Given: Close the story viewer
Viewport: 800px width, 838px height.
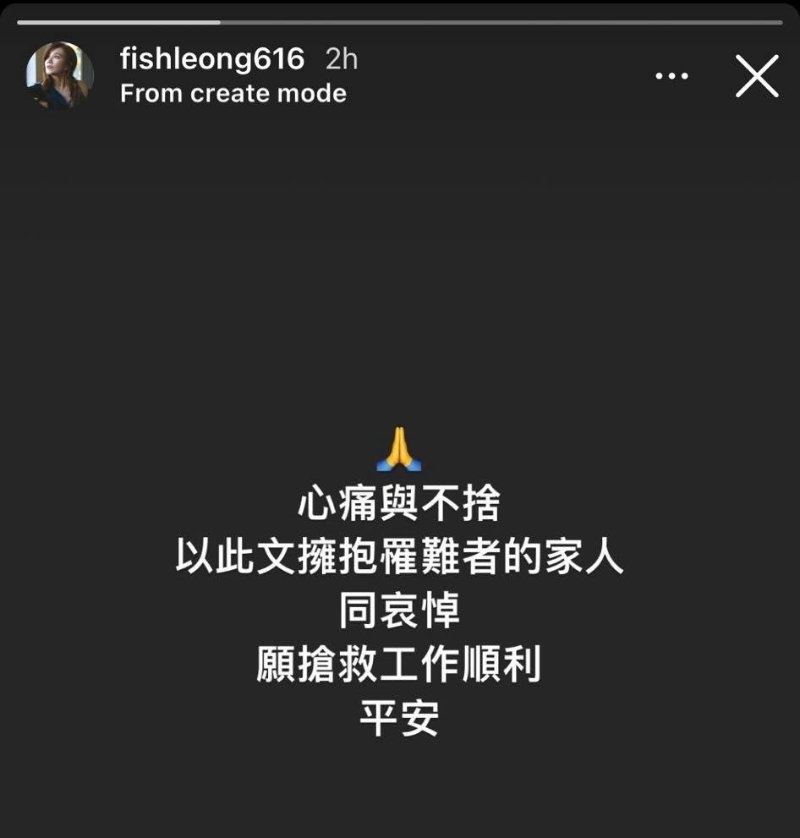Looking at the screenshot, I should click(x=757, y=76).
